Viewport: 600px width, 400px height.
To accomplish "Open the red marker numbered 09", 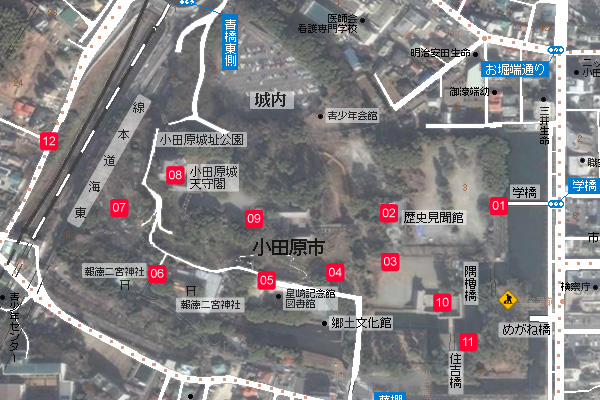I will pos(254,218).
